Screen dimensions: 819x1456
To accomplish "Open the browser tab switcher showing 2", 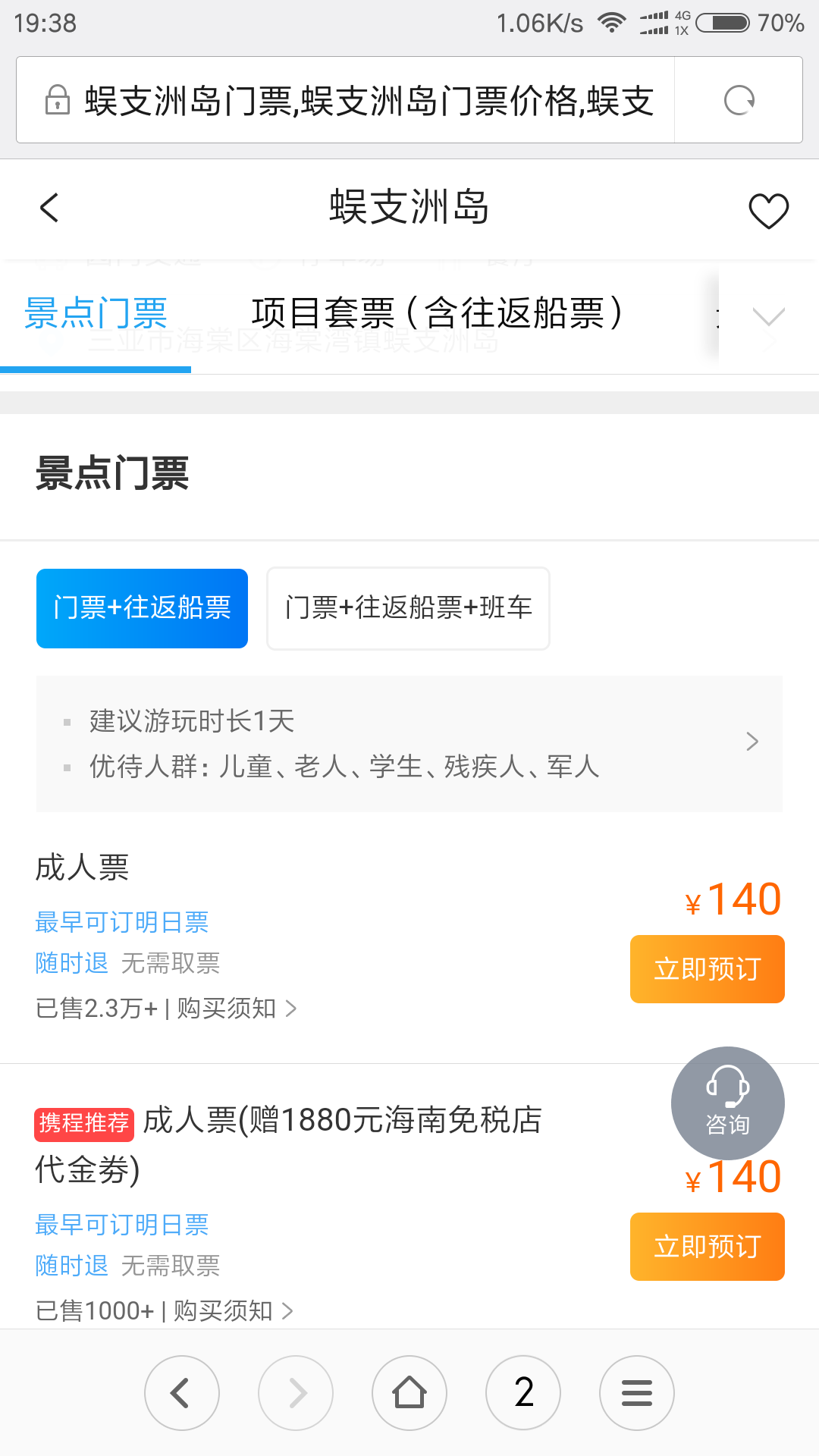I will click(523, 1393).
